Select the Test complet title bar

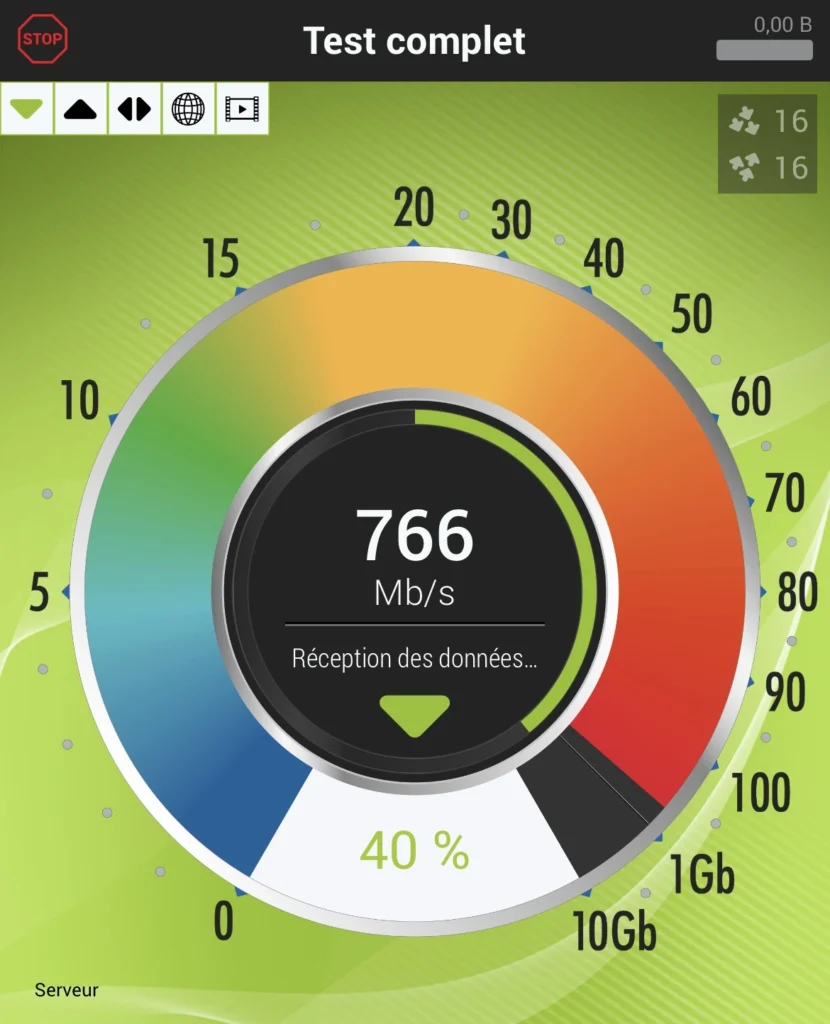pos(415,40)
